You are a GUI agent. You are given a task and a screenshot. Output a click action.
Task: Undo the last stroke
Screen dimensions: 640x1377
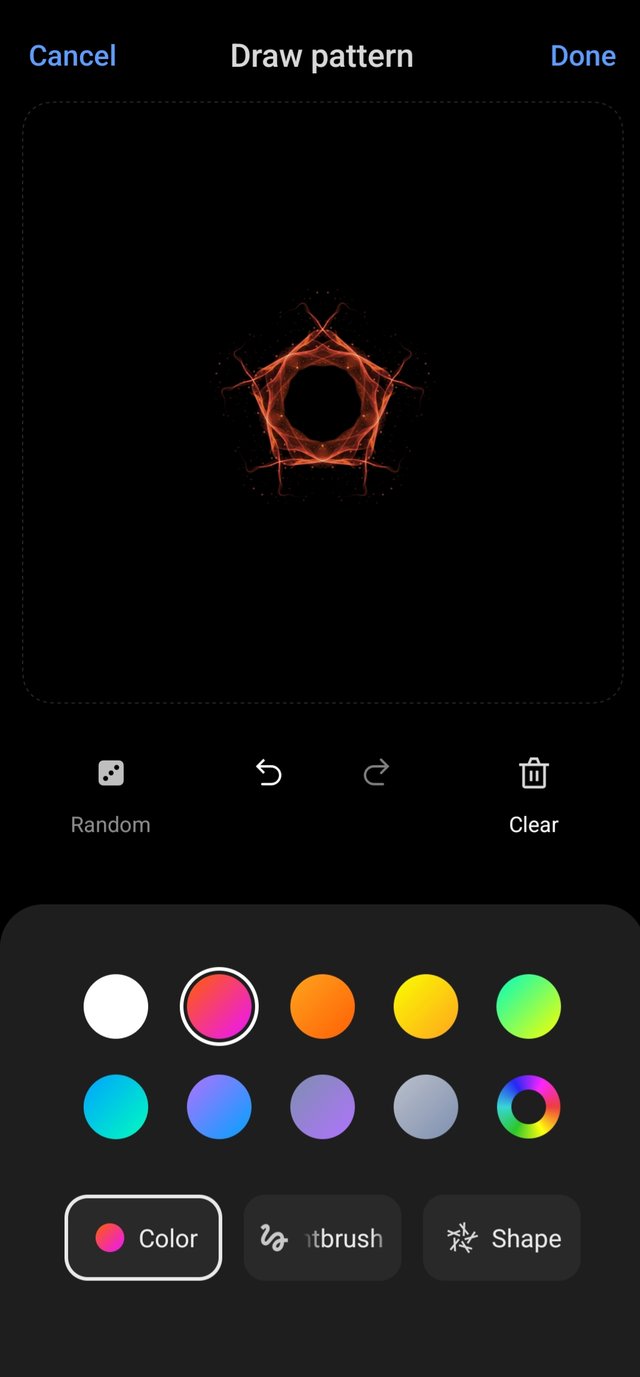coord(268,773)
